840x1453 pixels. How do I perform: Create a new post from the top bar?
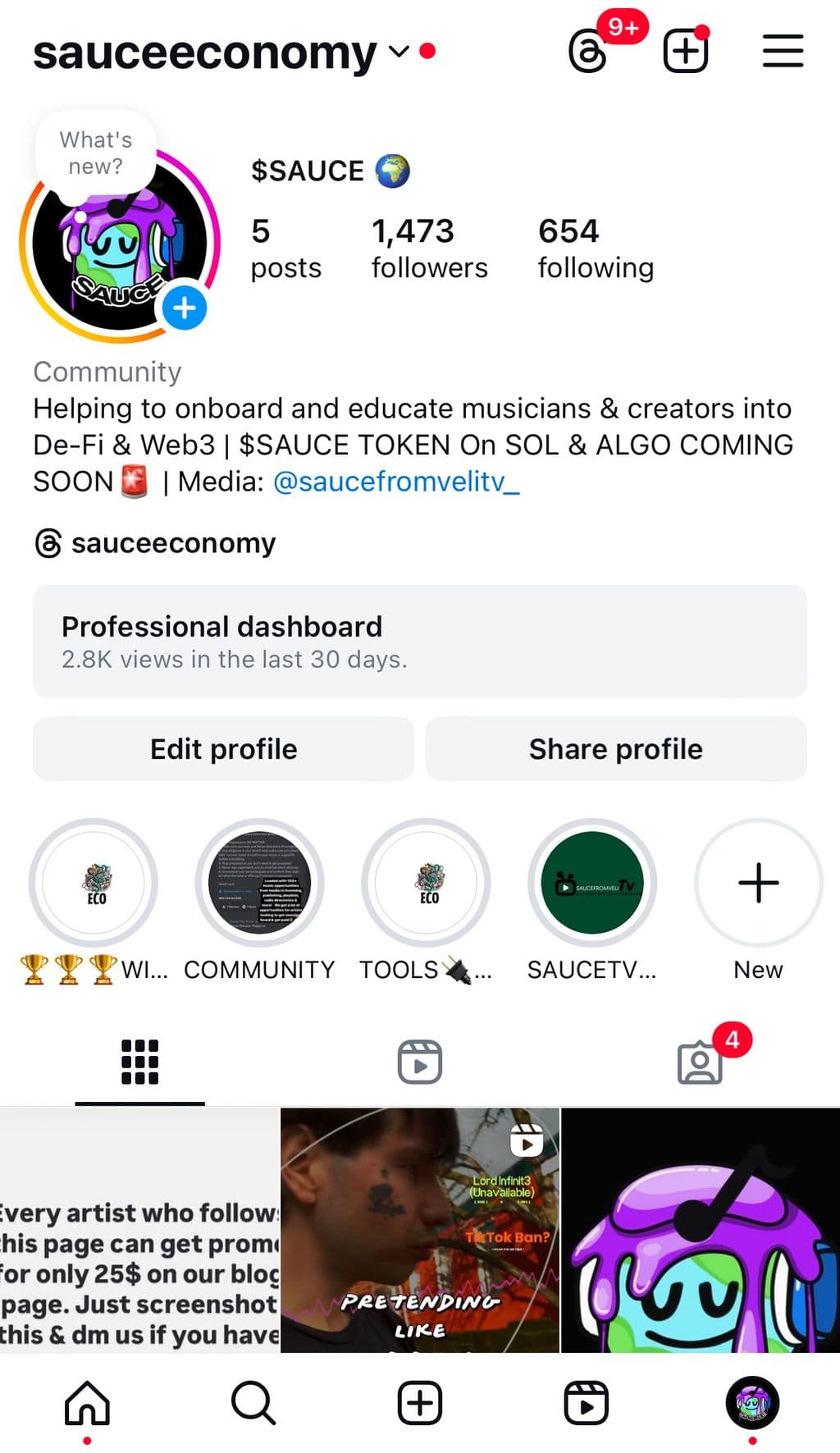pyautogui.click(x=685, y=52)
